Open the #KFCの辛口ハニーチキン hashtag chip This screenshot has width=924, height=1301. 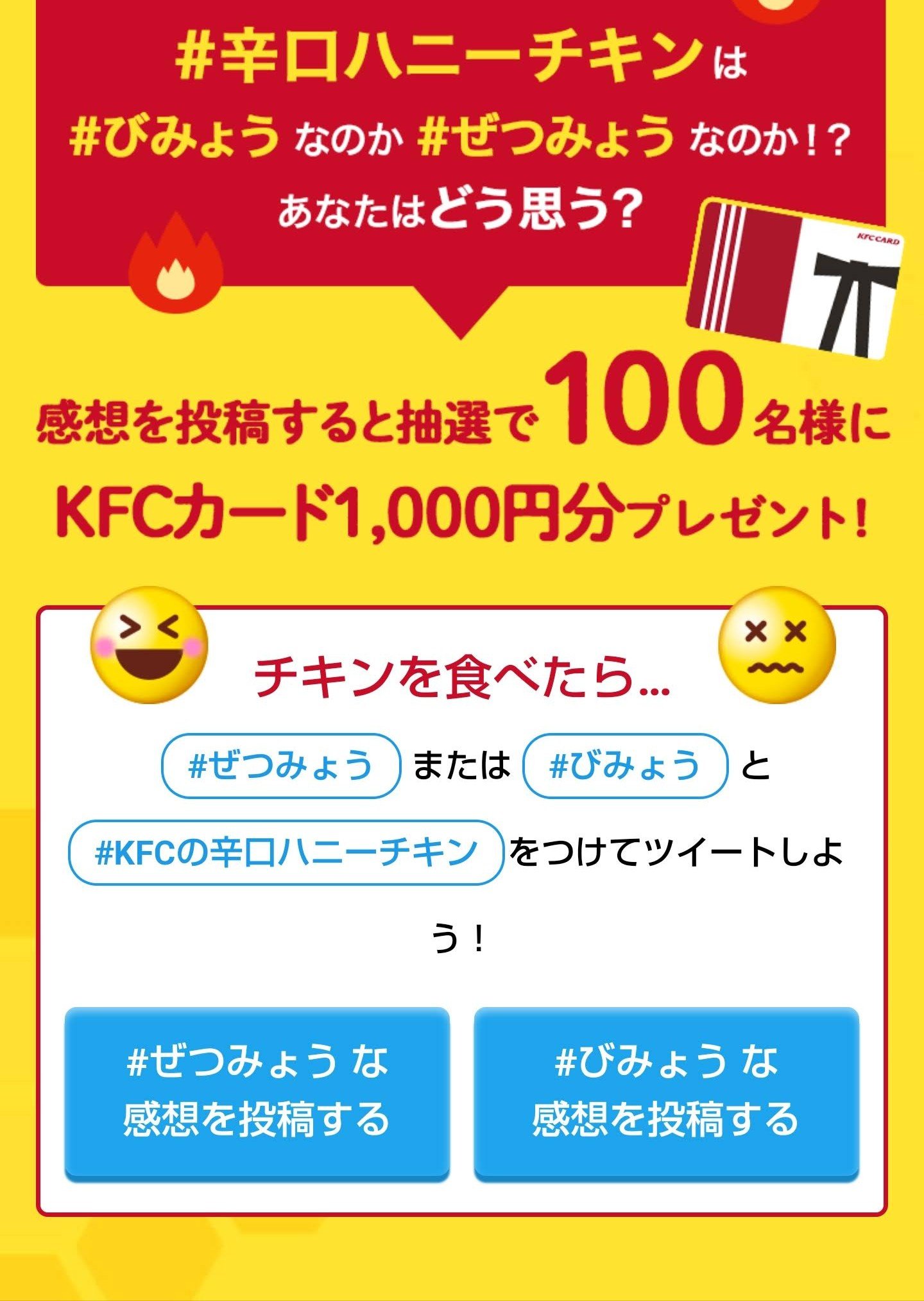tap(286, 852)
